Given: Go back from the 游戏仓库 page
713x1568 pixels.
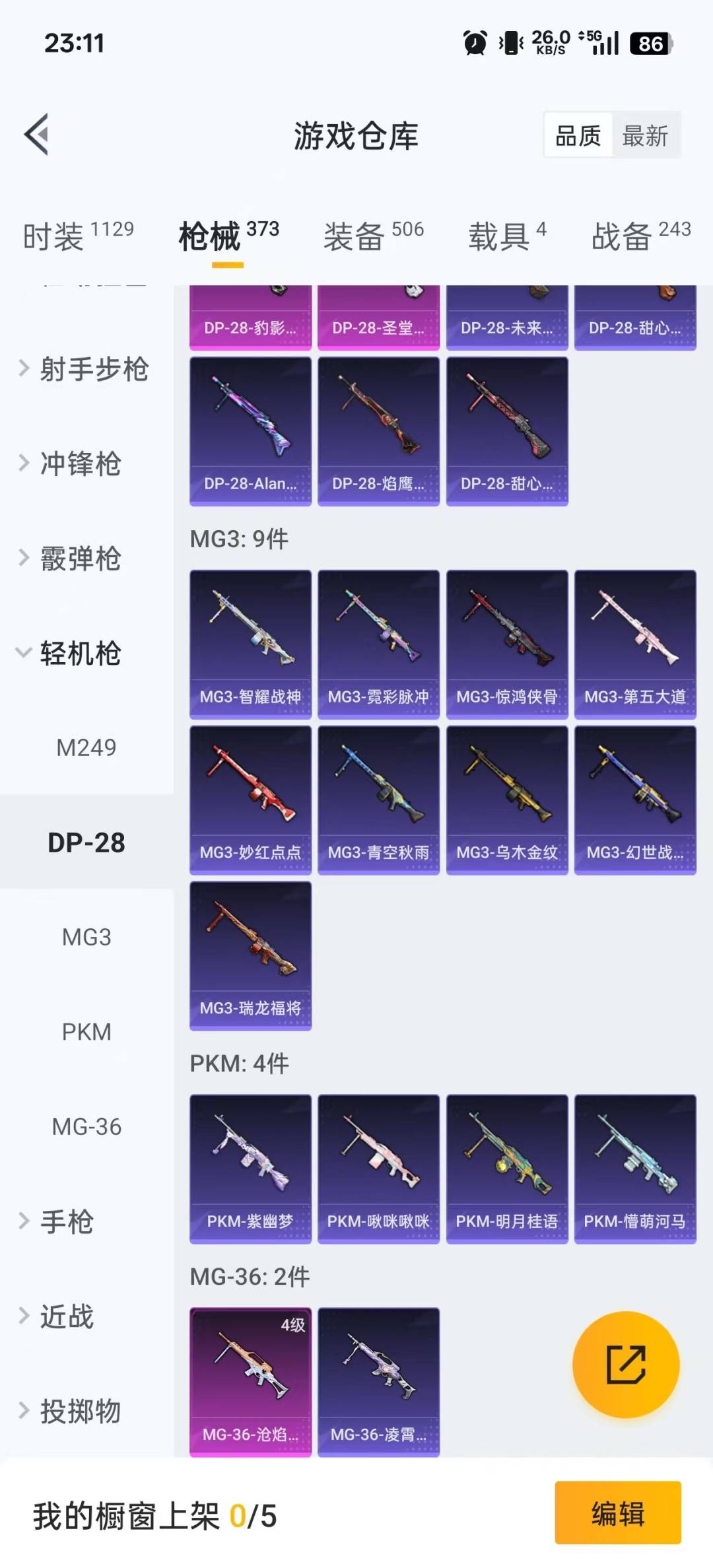Looking at the screenshot, I should click(37, 135).
